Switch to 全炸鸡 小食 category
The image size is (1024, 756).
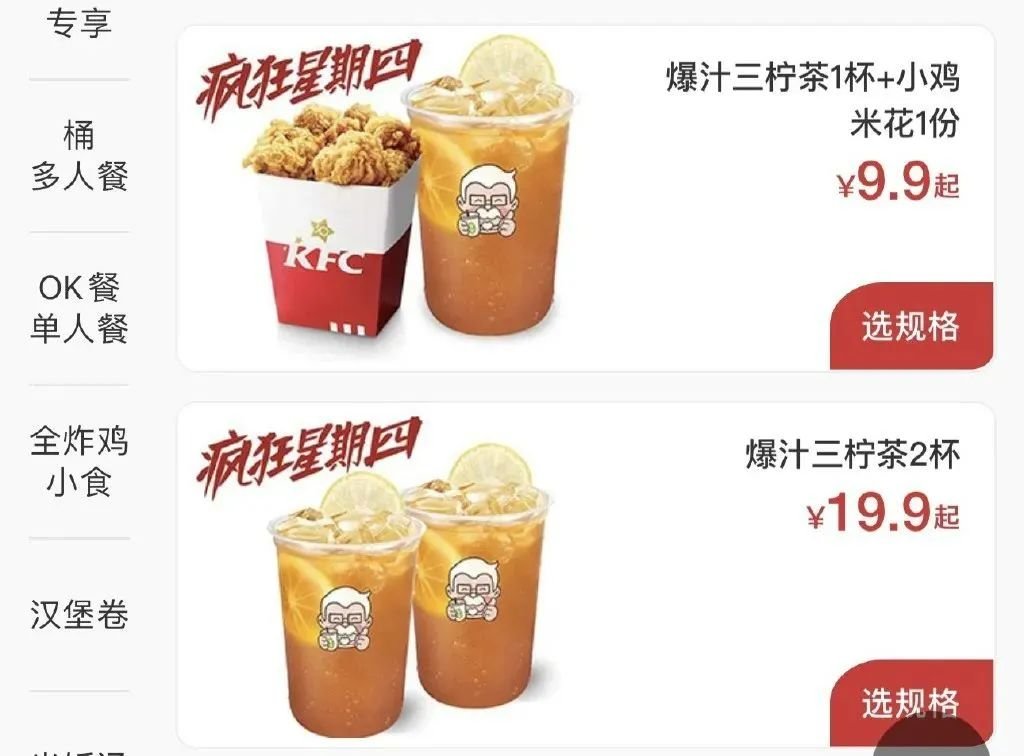point(79,462)
